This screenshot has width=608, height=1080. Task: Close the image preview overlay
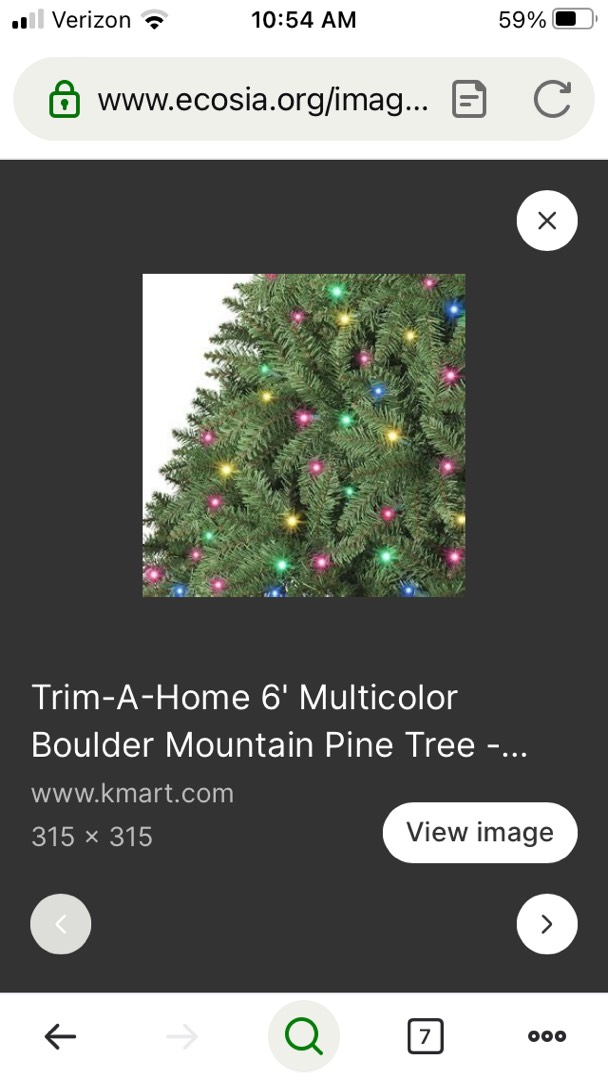[547, 220]
